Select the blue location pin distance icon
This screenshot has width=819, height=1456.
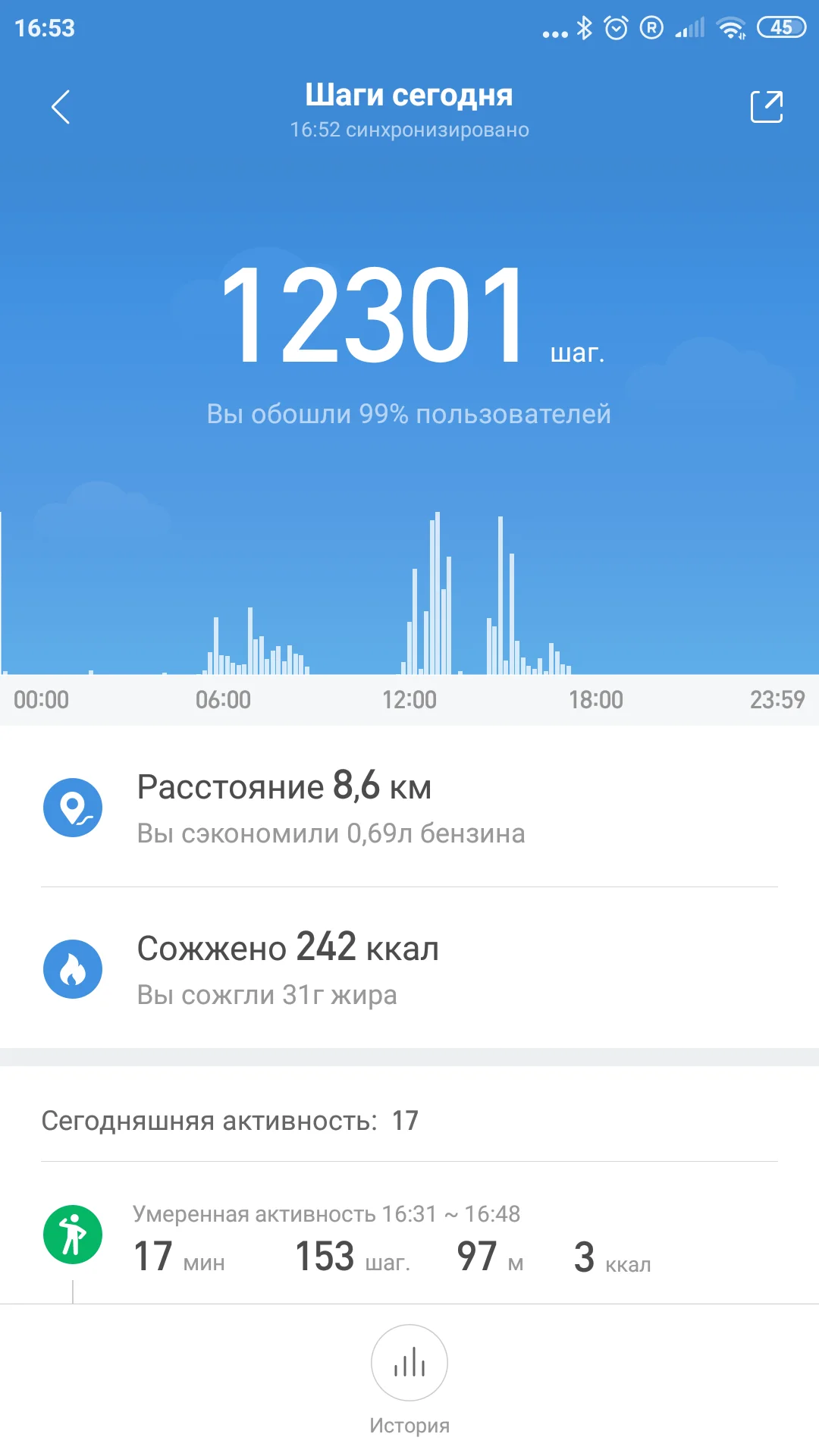74,807
